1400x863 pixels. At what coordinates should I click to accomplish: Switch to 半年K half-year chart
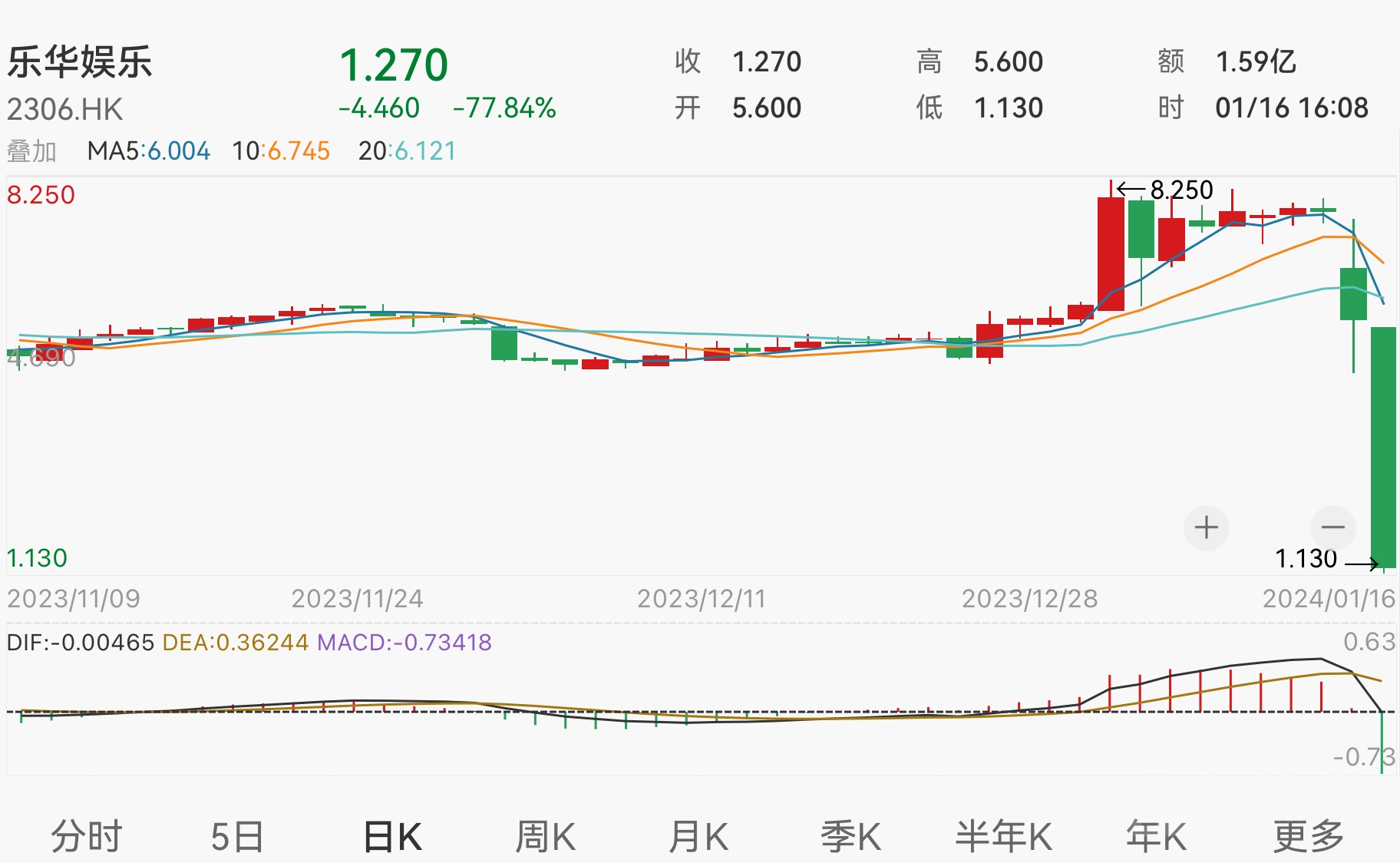[1003, 835]
